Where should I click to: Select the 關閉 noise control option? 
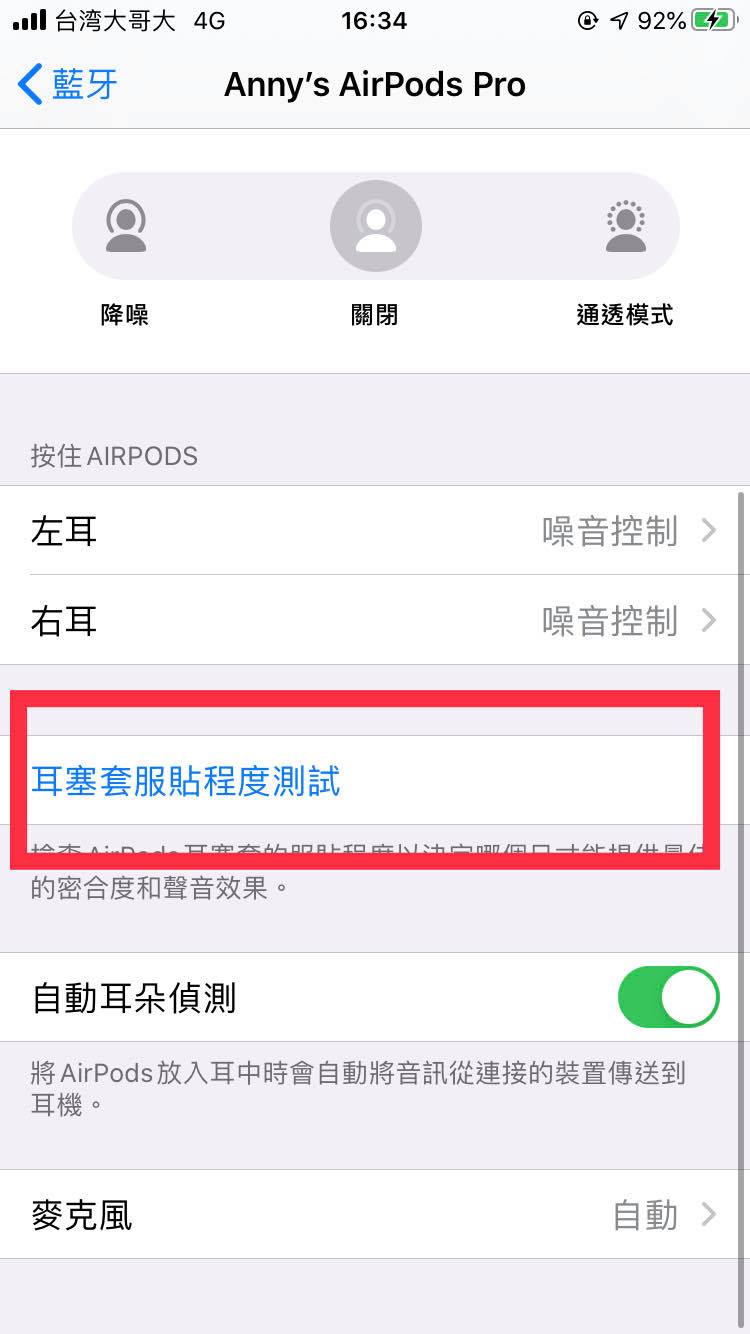point(375,226)
